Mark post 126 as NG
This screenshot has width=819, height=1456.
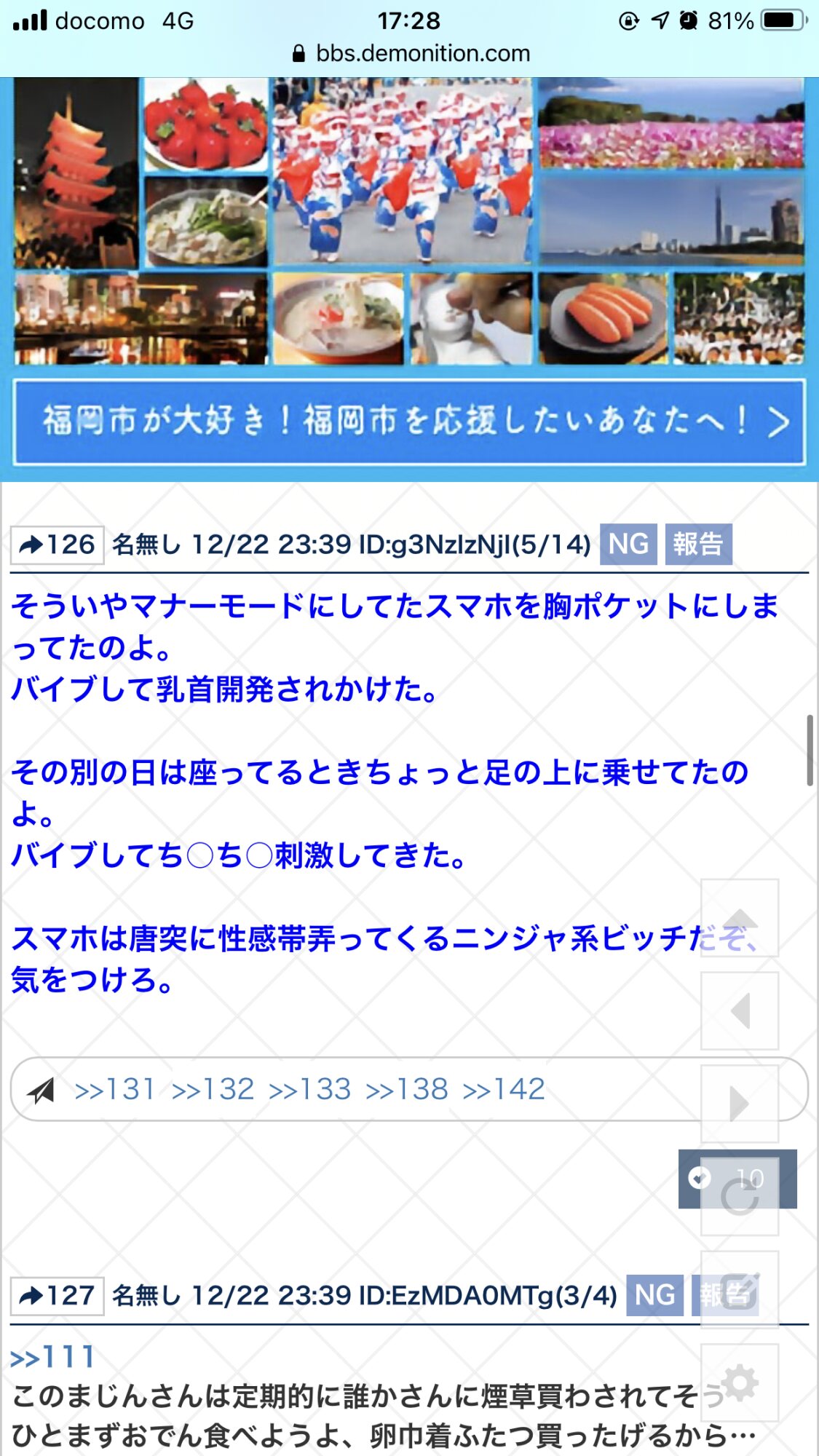pyautogui.click(x=628, y=545)
